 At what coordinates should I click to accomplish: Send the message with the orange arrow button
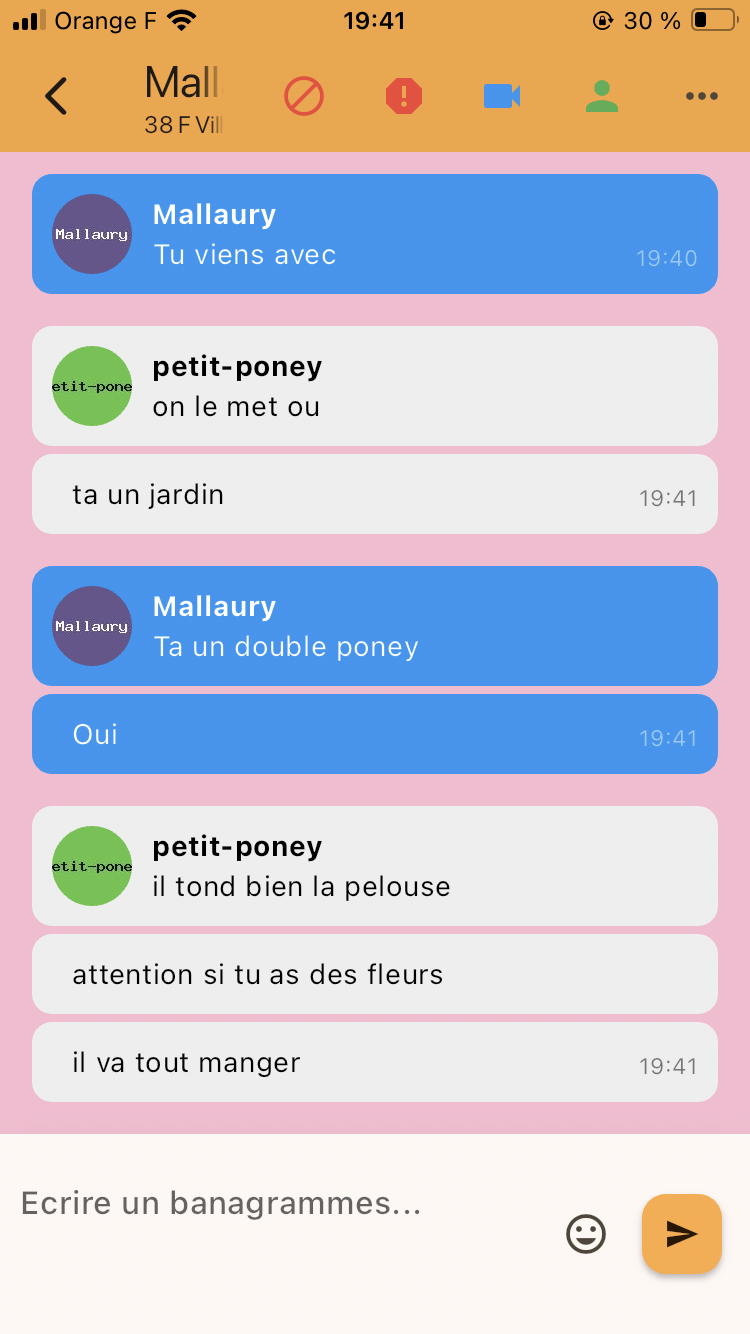coord(682,1234)
